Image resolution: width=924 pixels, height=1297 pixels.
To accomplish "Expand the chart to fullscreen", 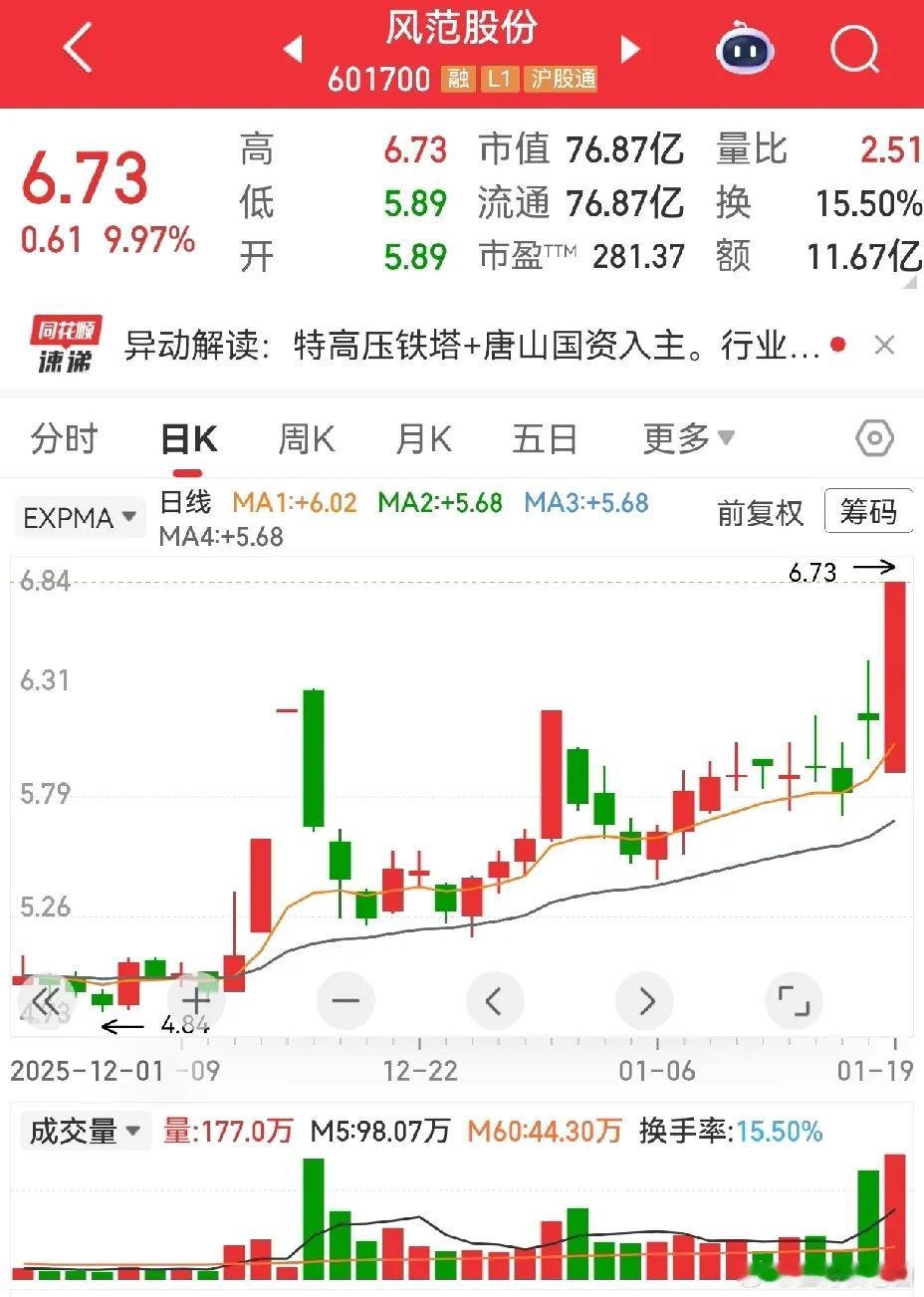I will (793, 1000).
